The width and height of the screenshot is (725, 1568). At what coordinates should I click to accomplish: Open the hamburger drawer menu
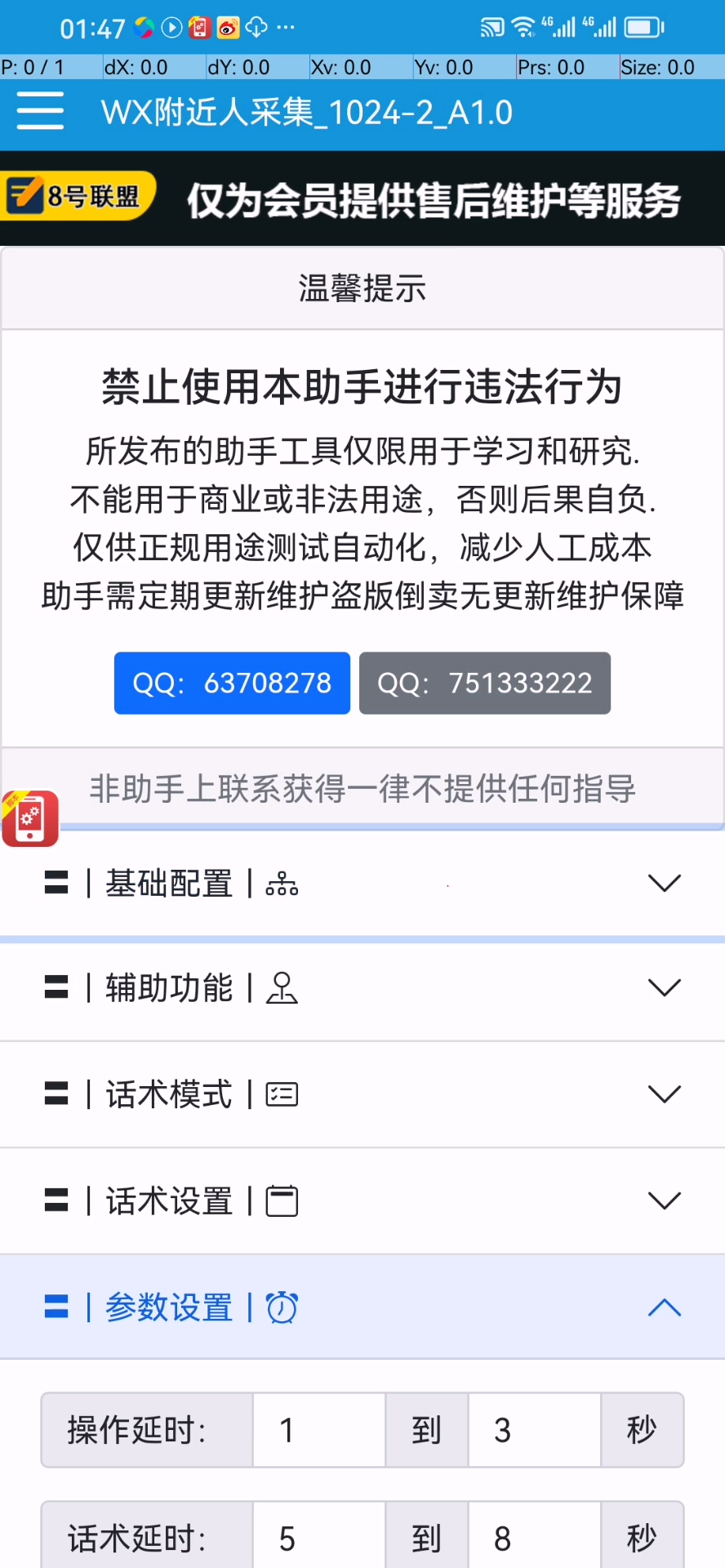pyautogui.click(x=40, y=111)
